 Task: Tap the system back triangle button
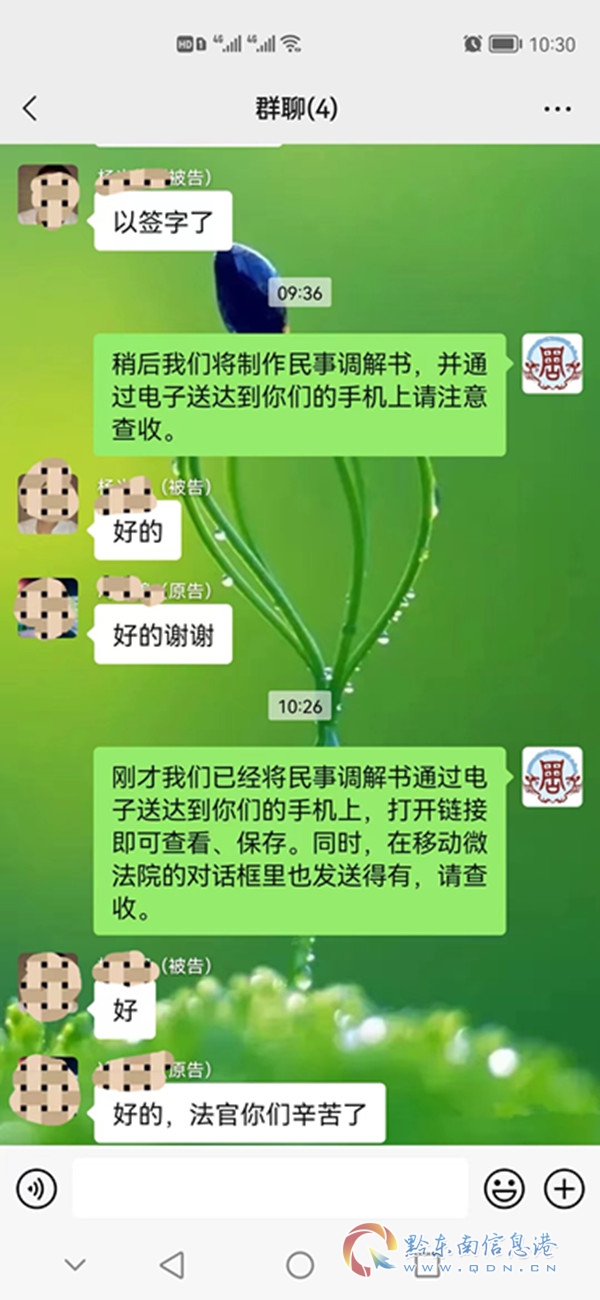172,1265
